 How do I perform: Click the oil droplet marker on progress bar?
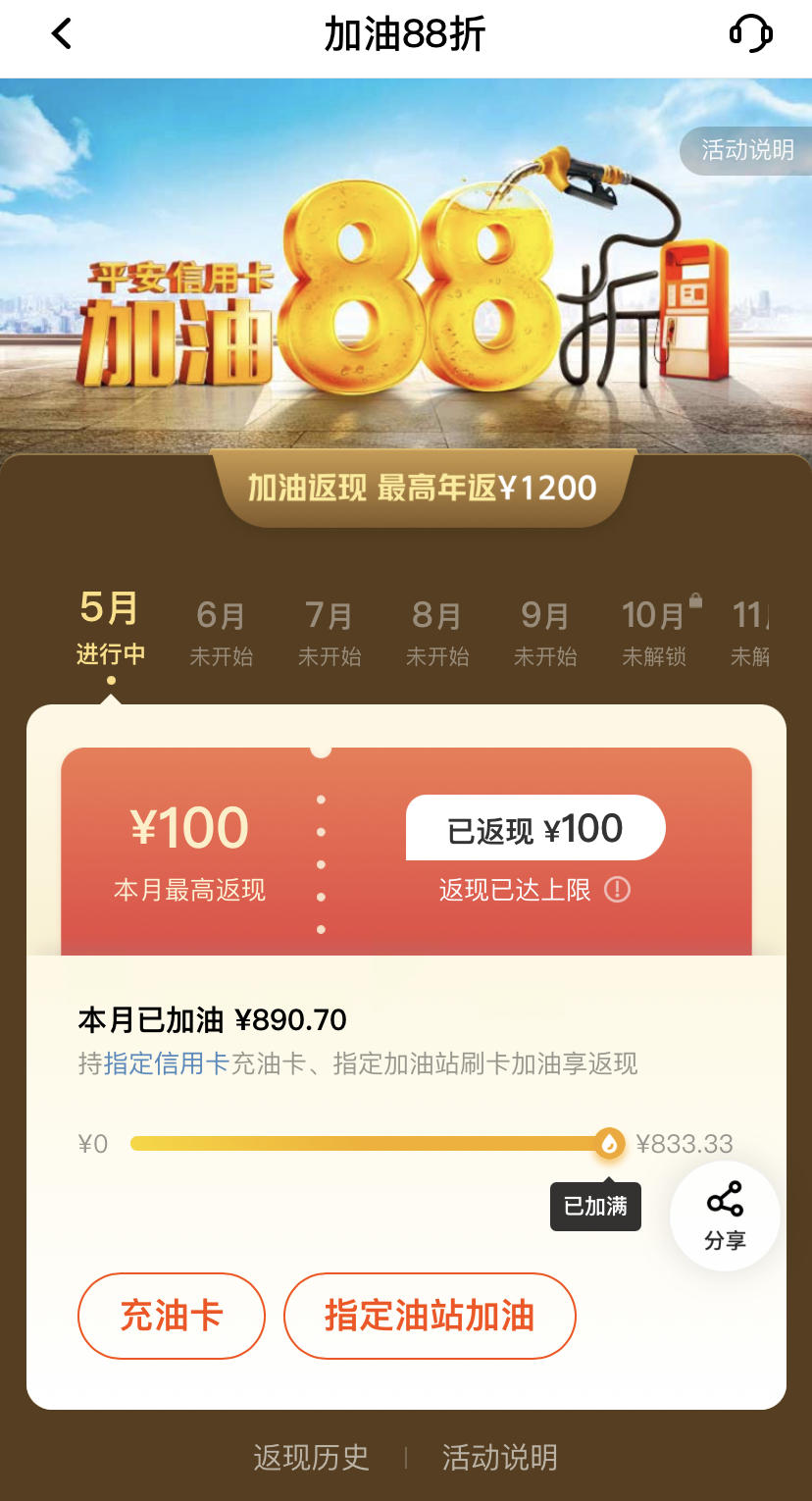[x=610, y=1142]
